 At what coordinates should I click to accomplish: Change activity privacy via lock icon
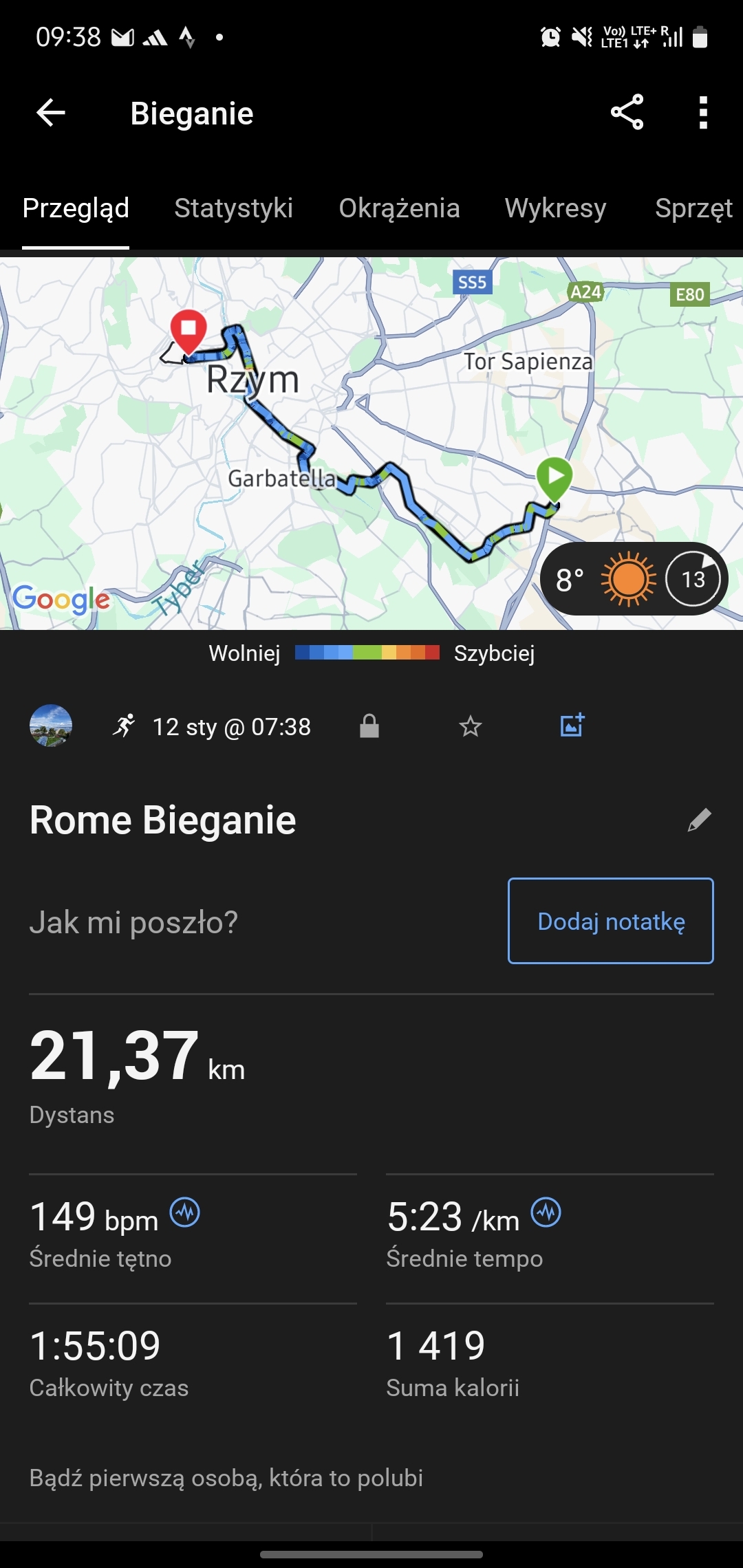coord(369,726)
